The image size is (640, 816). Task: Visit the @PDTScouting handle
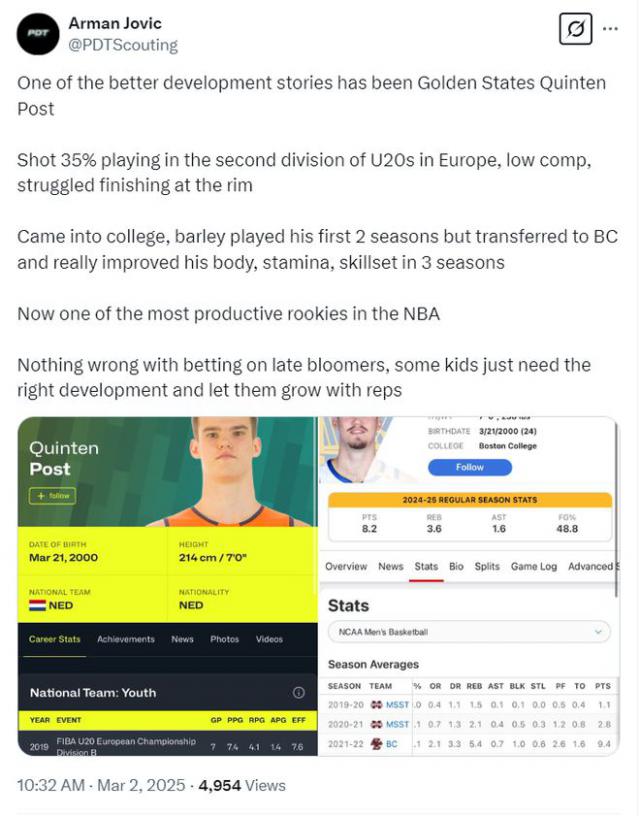tap(123, 44)
